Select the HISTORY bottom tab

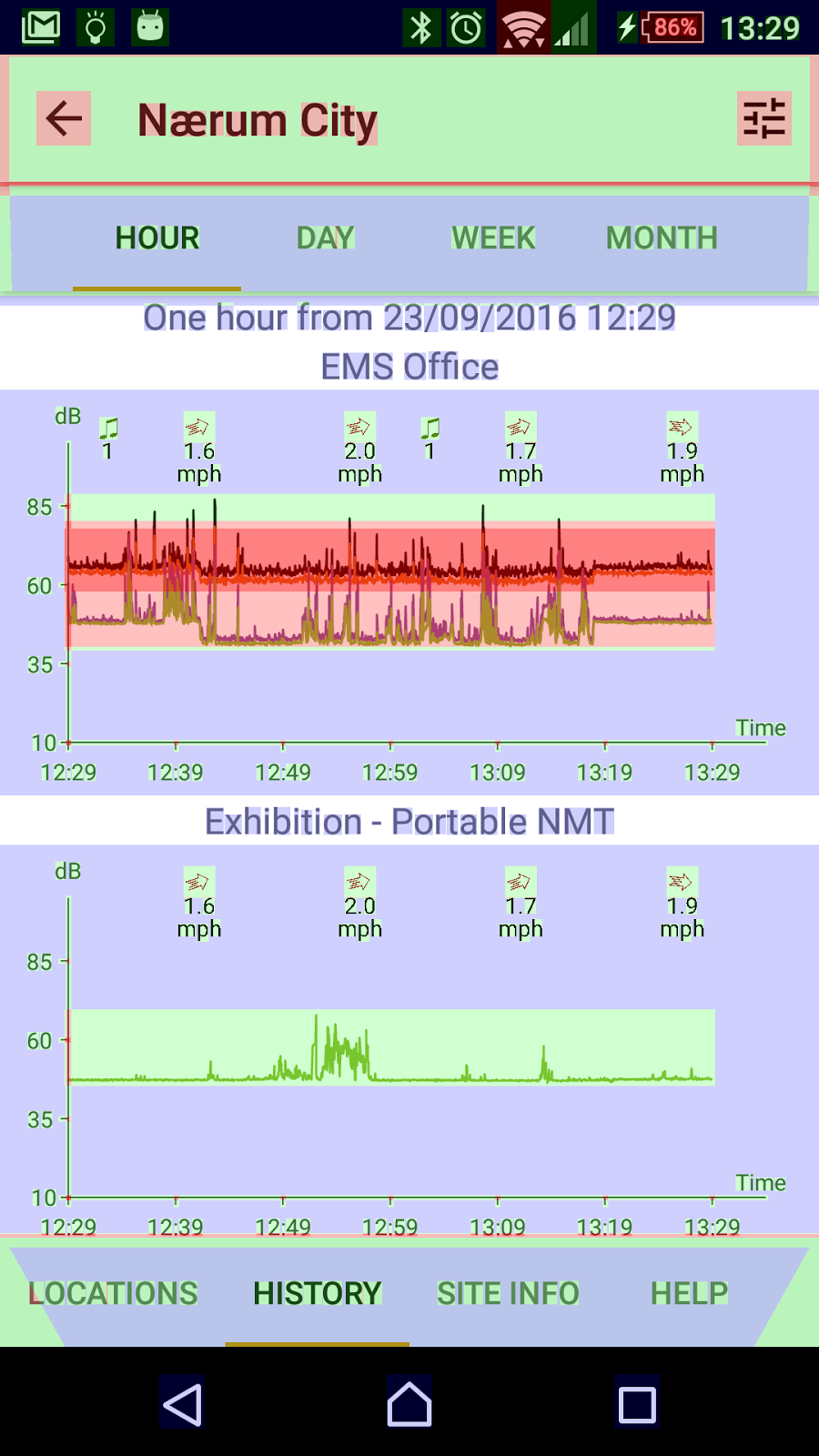coord(317,1293)
